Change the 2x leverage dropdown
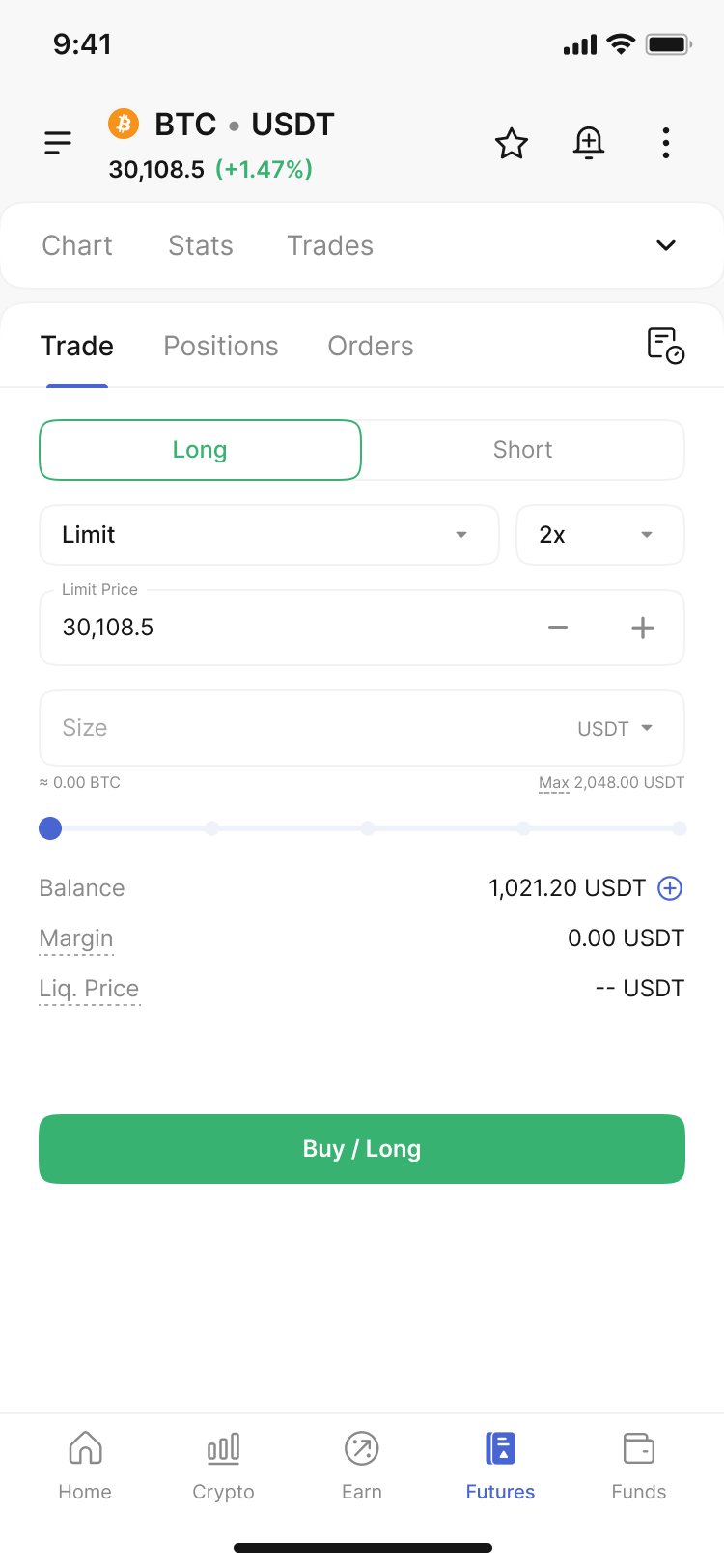Viewport: 724px width, 1568px height. coord(600,535)
